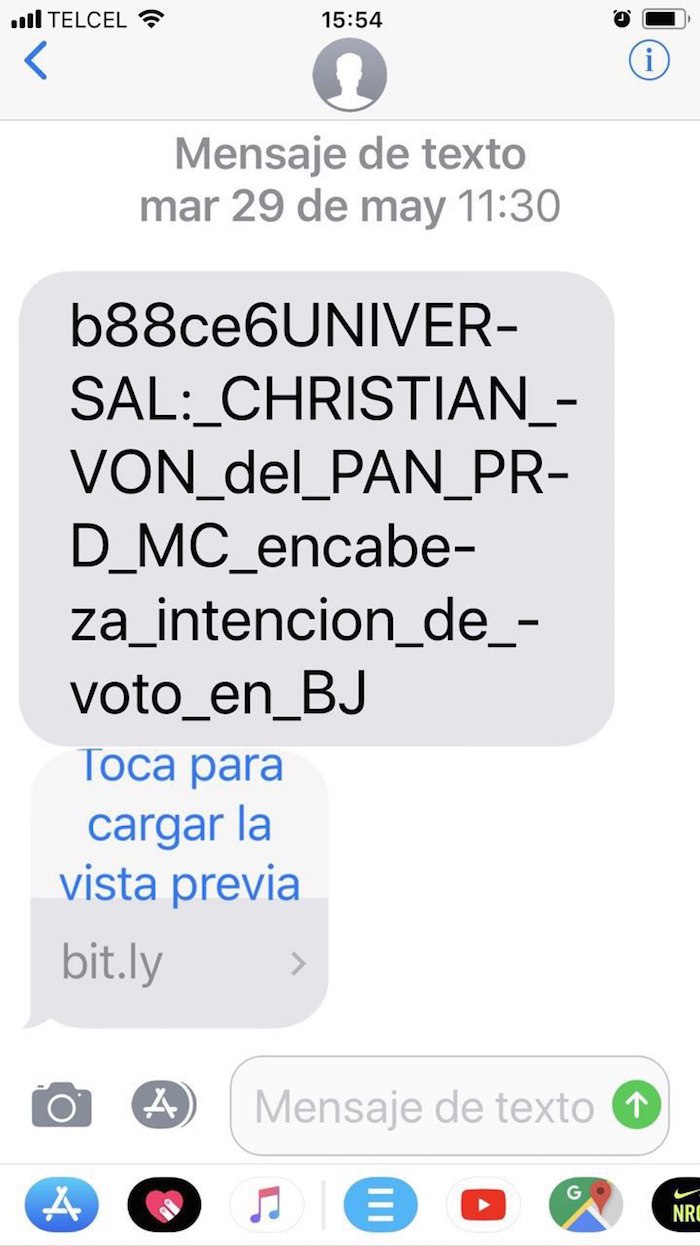Open Google Maps in the app strip

[586, 1204]
